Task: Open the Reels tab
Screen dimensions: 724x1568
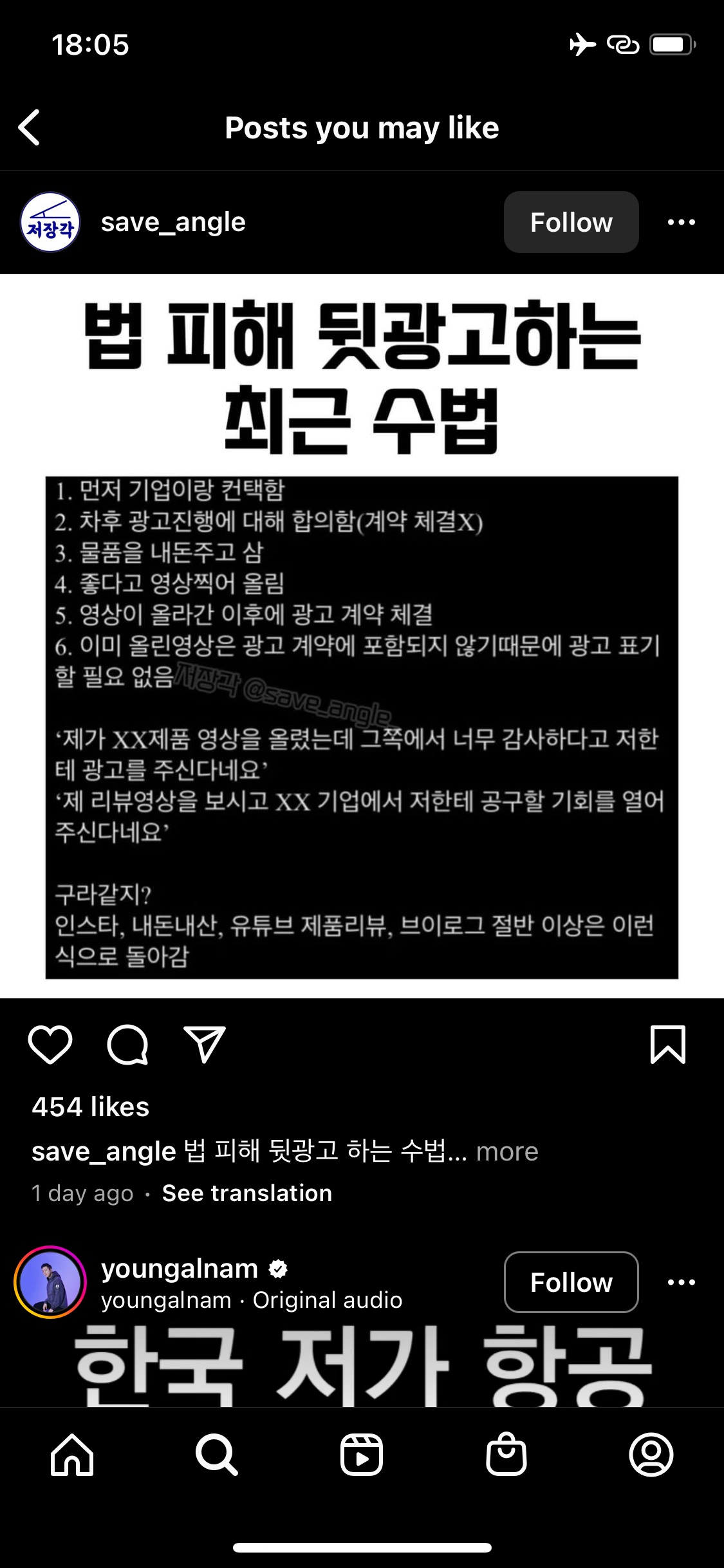Action: (362, 1455)
